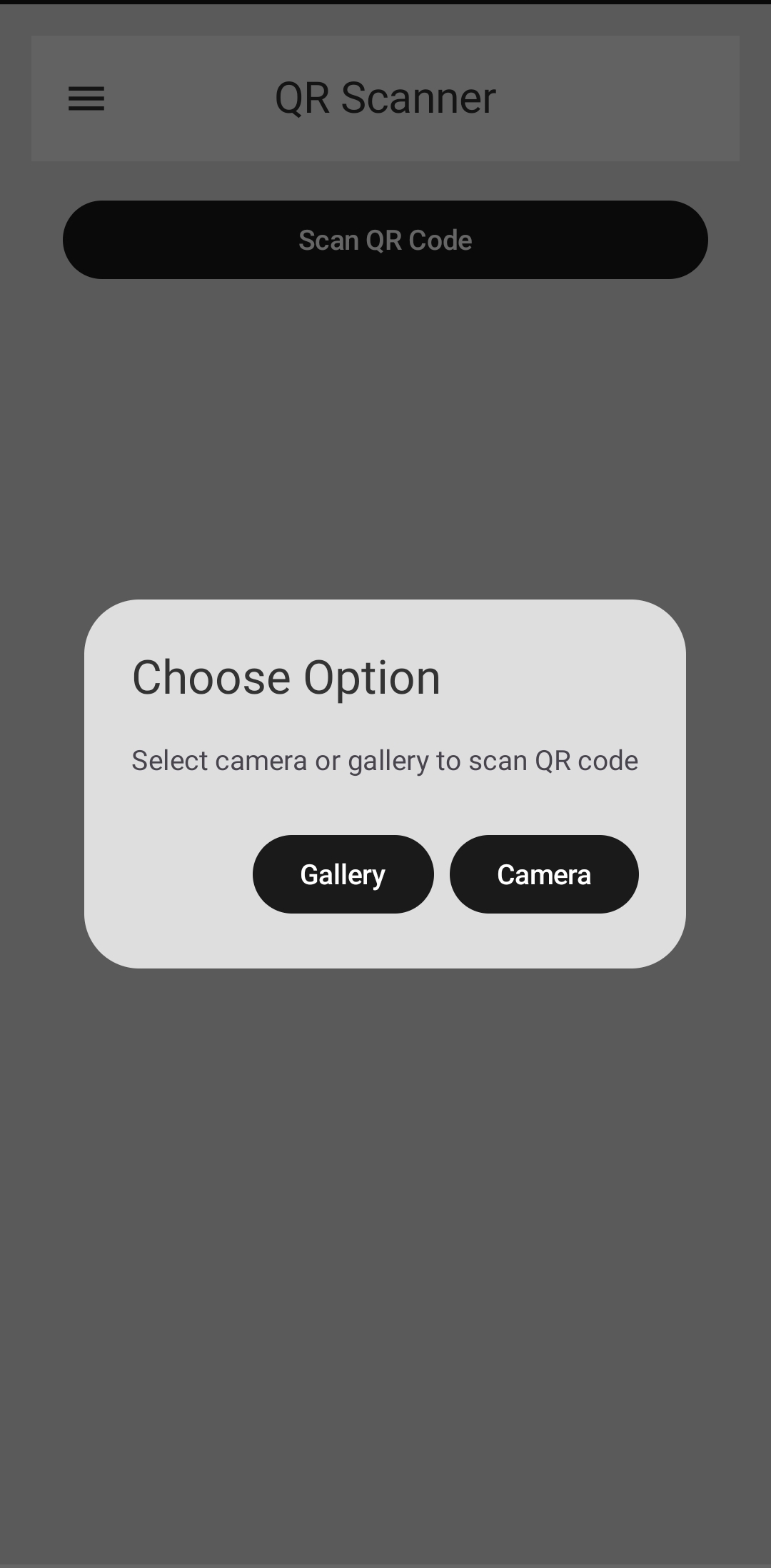Select Camera to scan QR code

(x=544, y=874)
